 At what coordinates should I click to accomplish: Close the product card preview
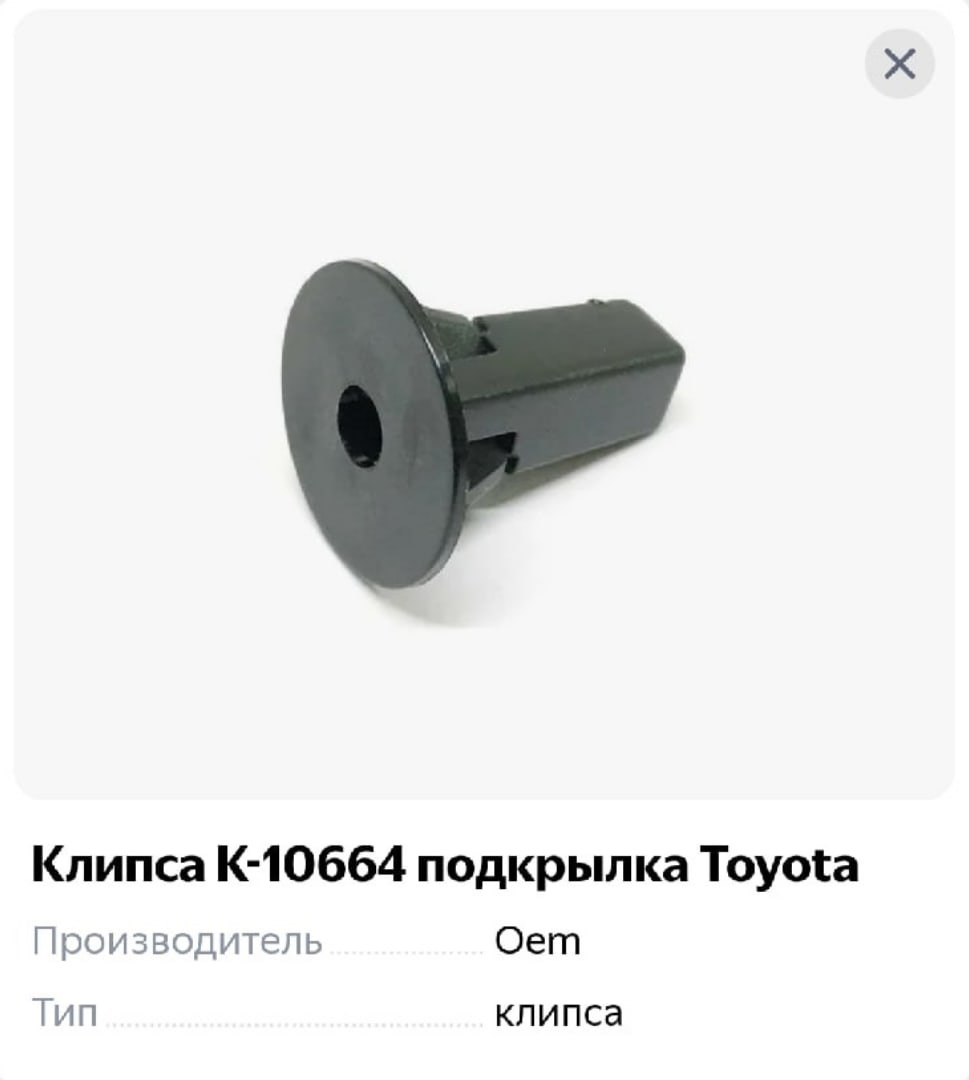click(x=899, y=64)
